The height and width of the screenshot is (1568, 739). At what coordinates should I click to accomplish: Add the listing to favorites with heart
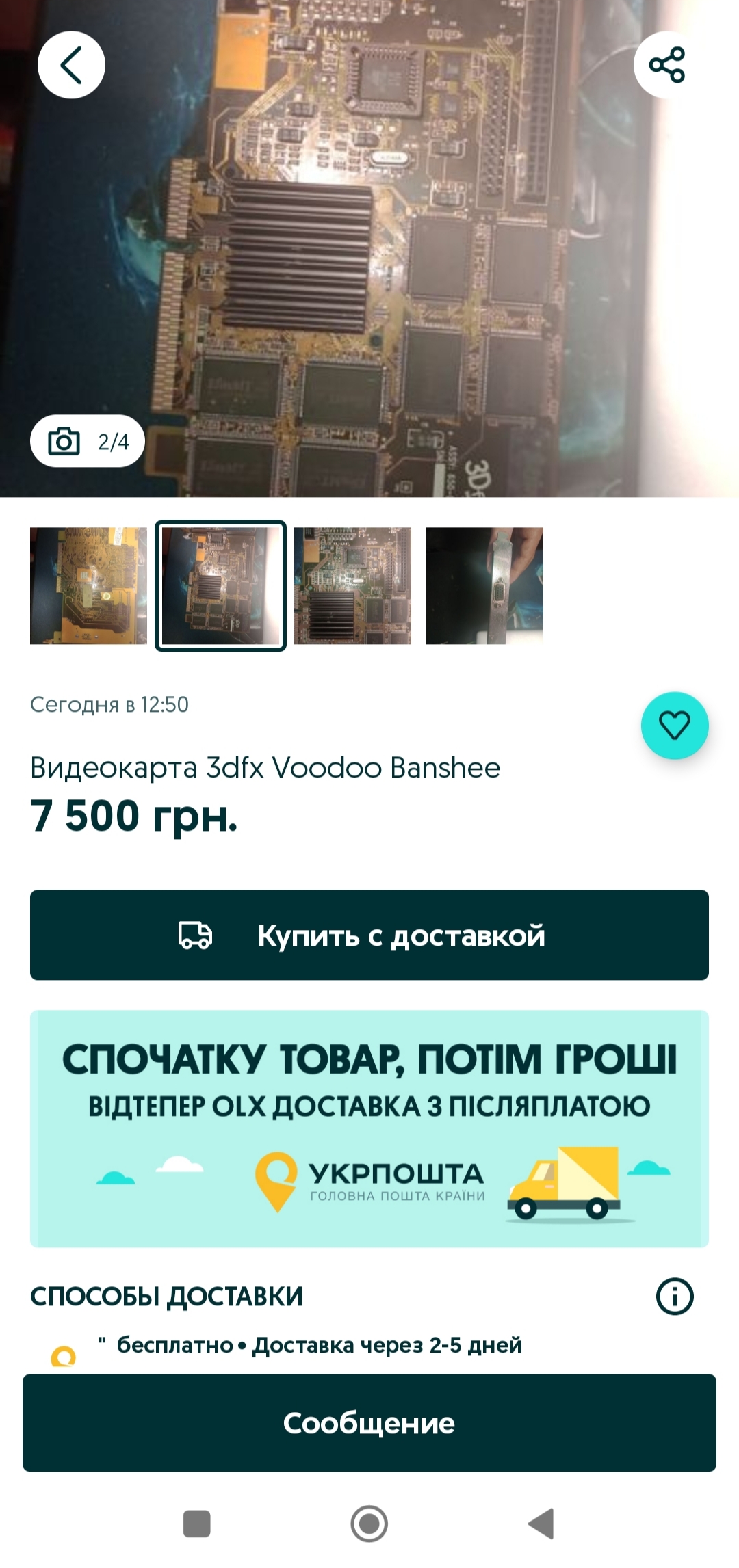[674, 726]
